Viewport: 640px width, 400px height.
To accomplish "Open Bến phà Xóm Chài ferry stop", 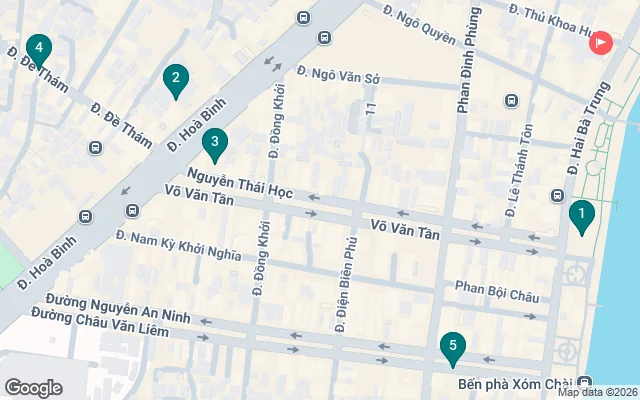I will (x=584, y=384).
